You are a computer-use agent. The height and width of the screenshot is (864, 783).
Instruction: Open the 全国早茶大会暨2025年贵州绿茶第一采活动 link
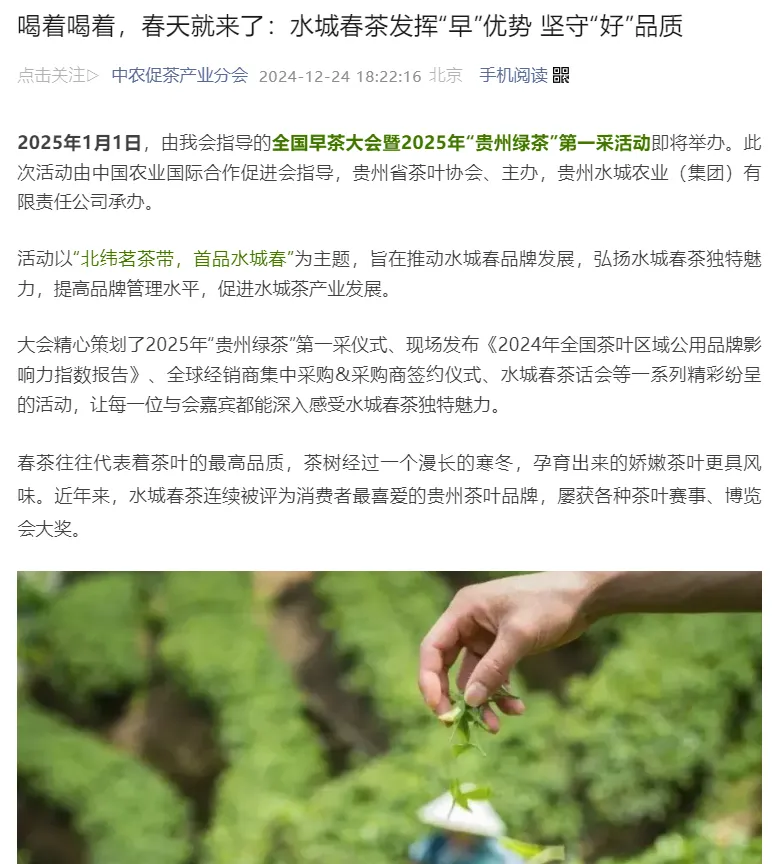click(x=461, y=142)
